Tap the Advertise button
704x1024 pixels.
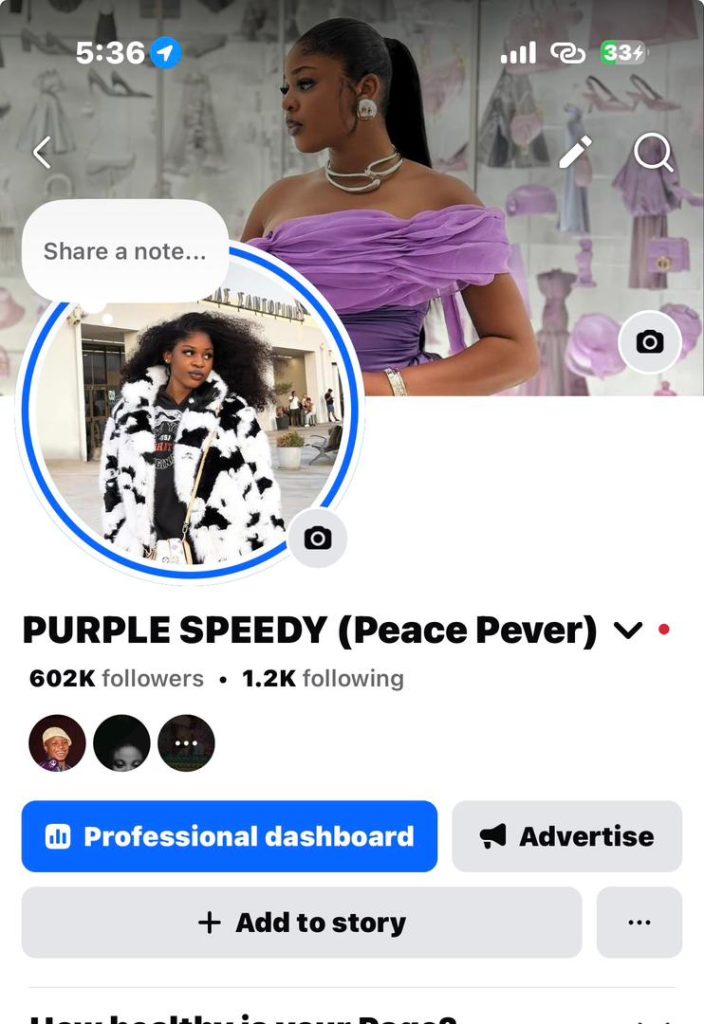(x=567, y=836)
